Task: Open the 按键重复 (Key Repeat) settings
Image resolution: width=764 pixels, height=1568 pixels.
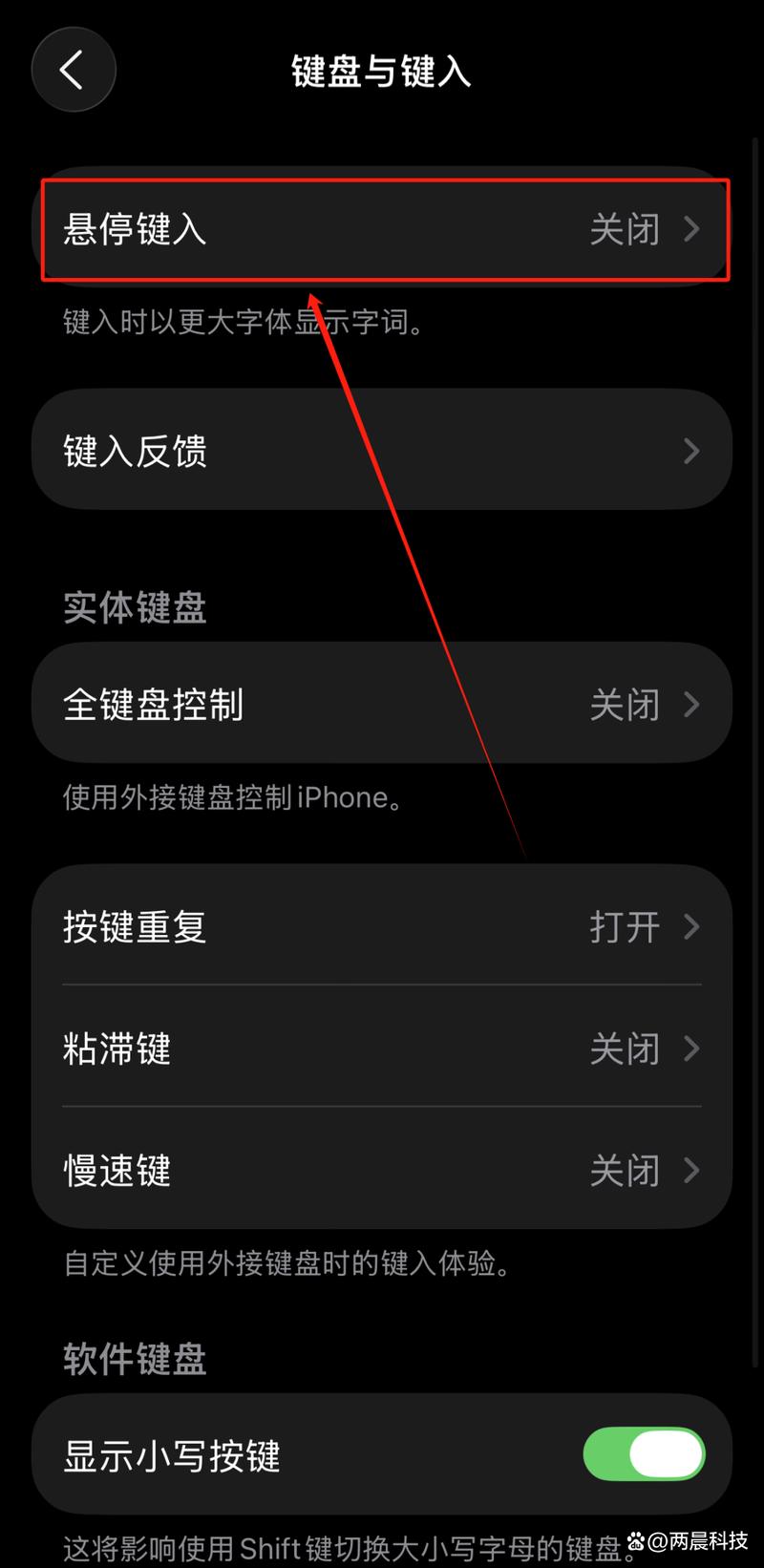Action: [382, 926]
